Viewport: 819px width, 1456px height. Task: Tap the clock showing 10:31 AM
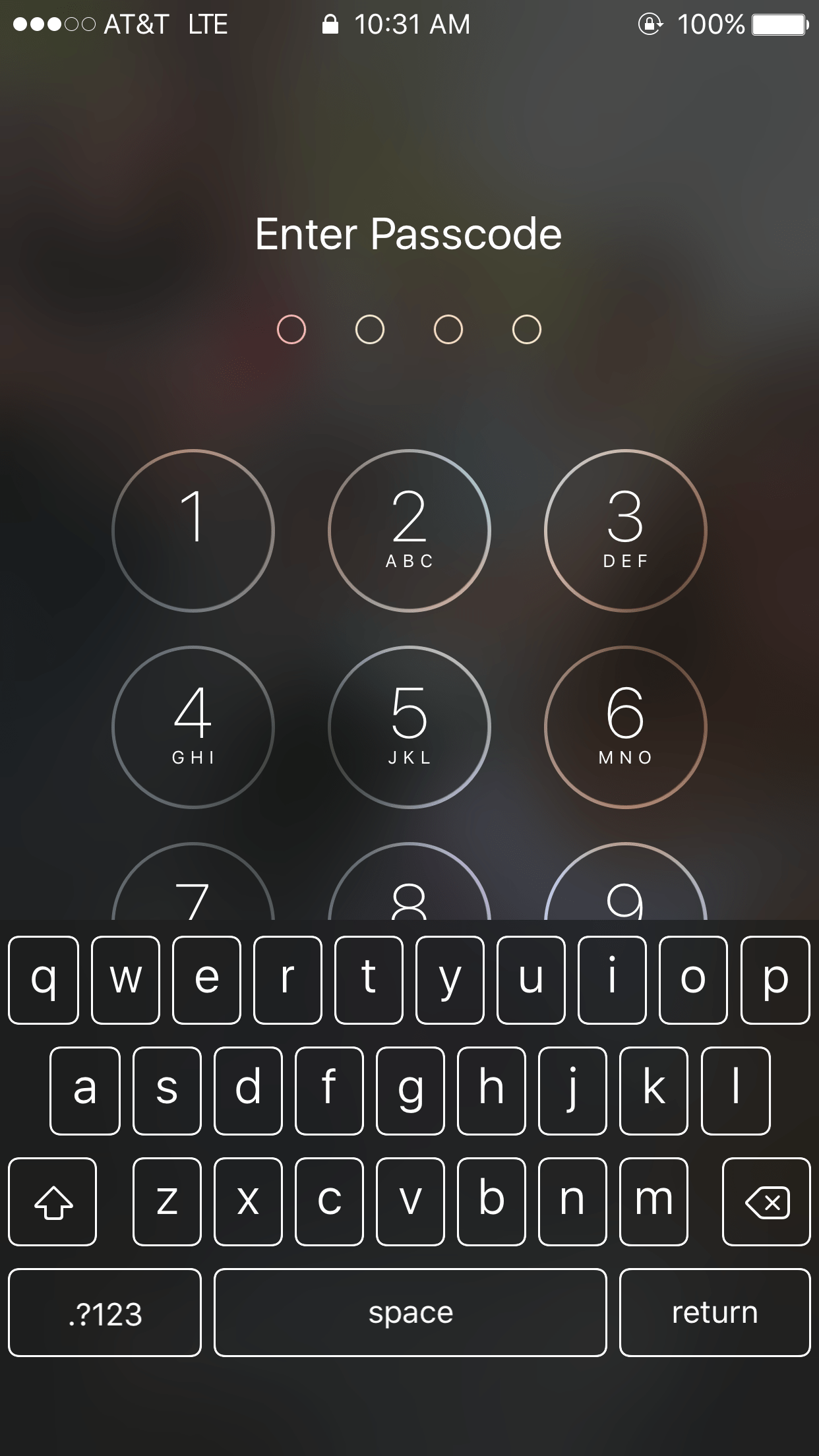[412, 25]
